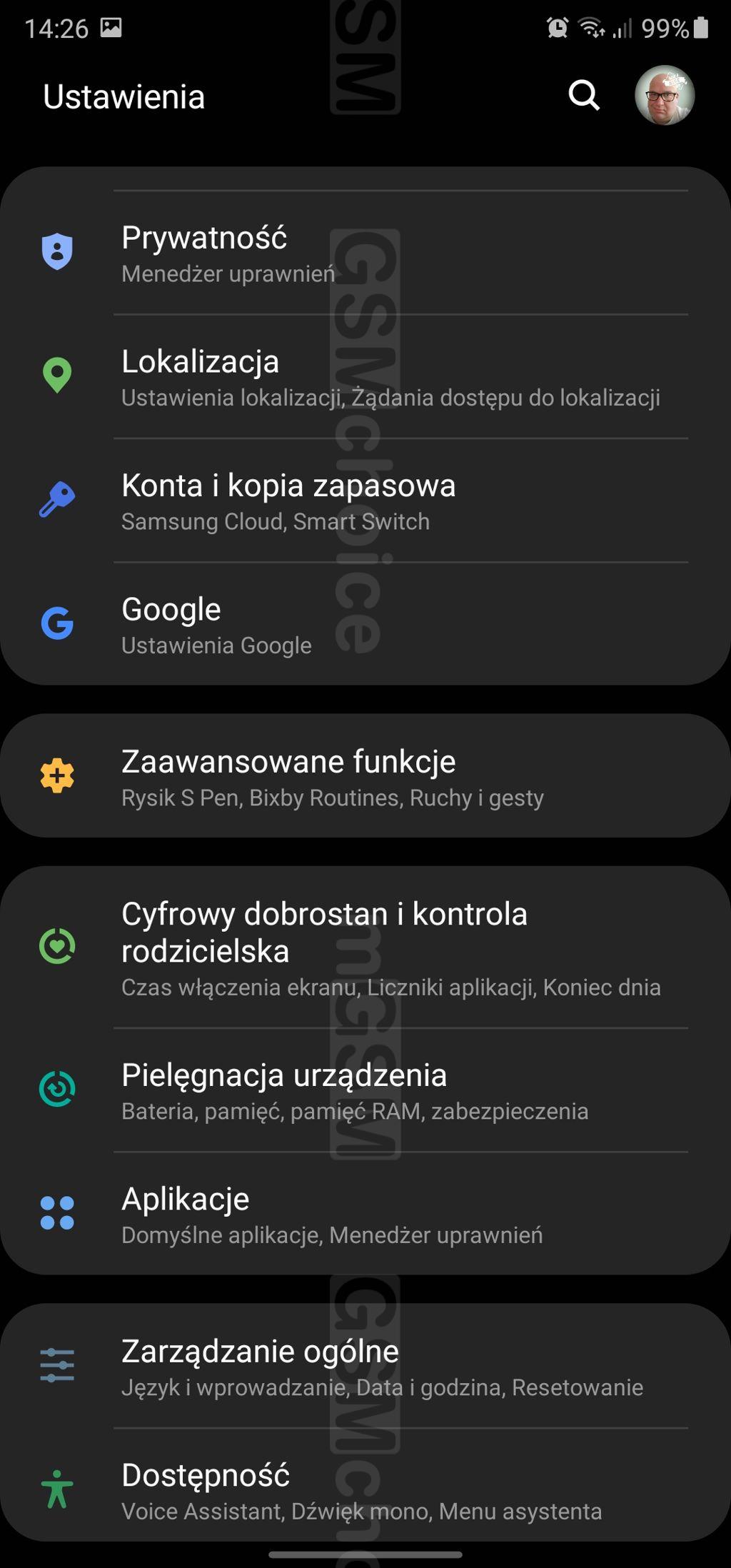Open the account profile picture
Screen dimensions: 731x1568
pos(665,96)
